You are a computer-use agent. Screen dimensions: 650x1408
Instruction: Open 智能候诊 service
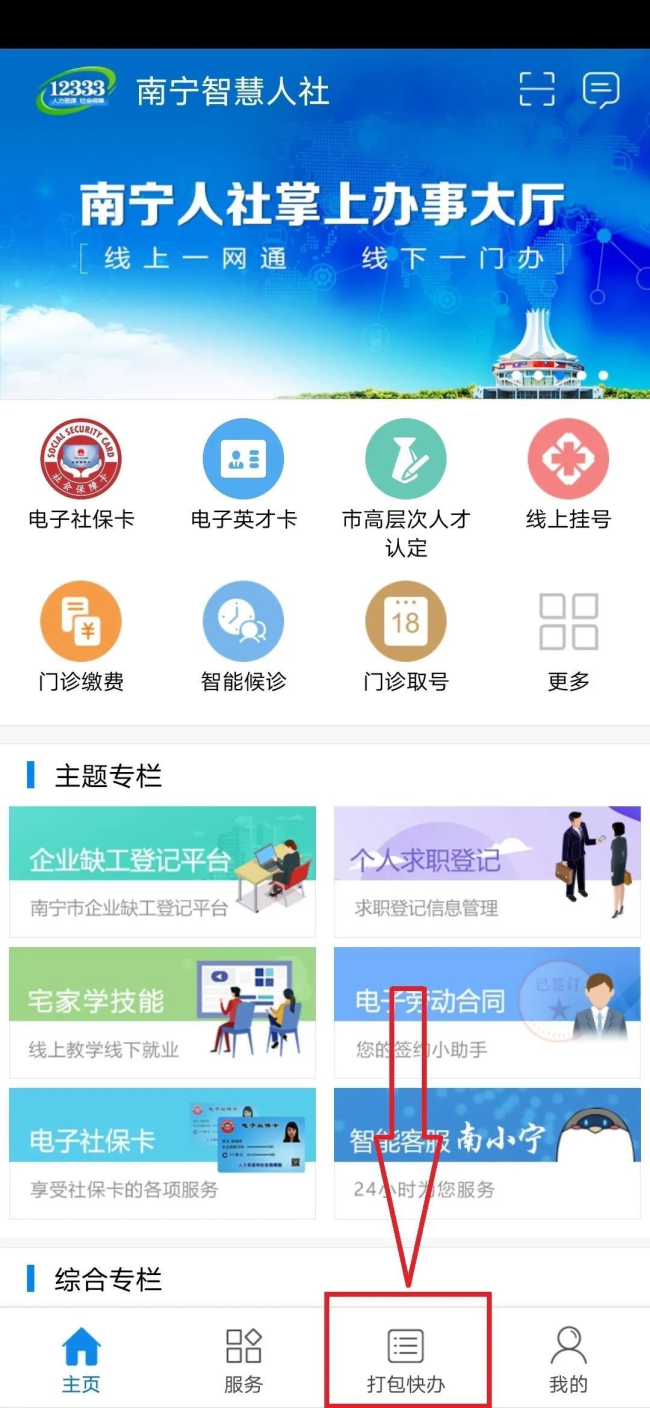(x=243, y=622)
